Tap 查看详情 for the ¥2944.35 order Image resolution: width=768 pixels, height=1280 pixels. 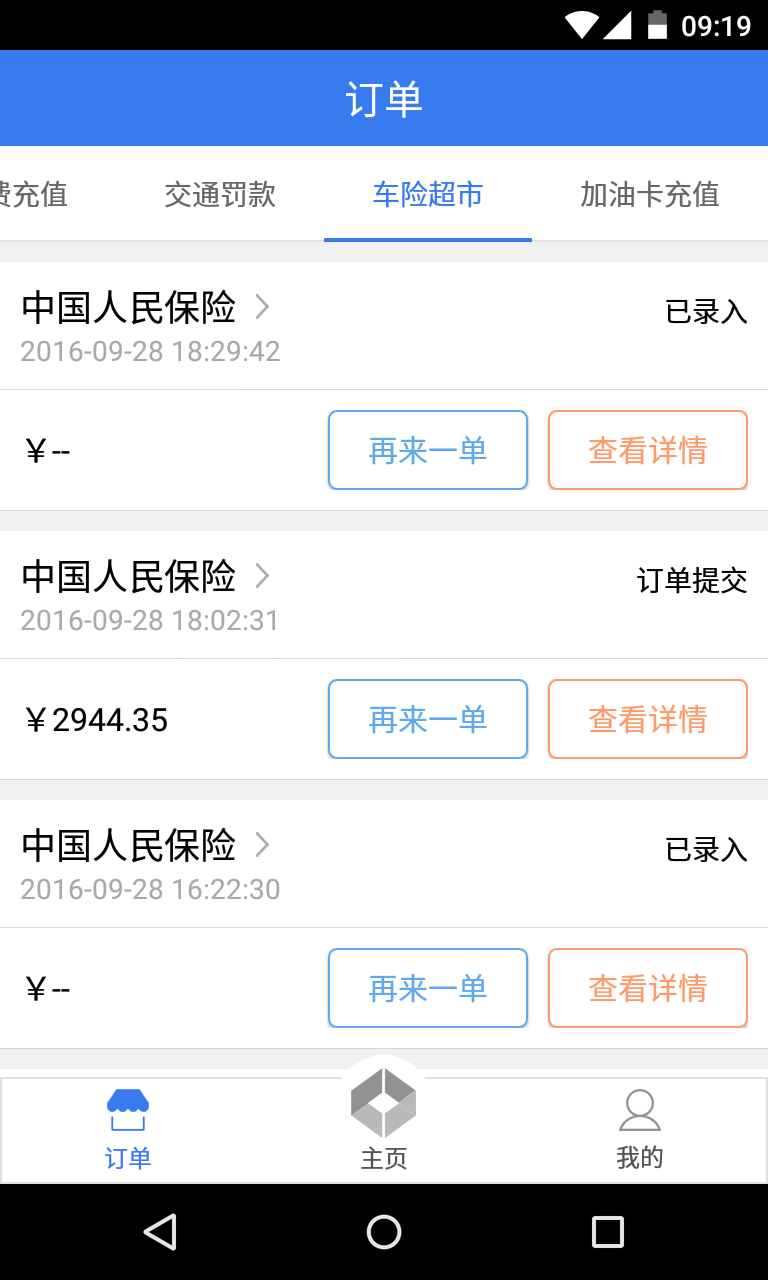pyautogui.click(x=647, y=719)
